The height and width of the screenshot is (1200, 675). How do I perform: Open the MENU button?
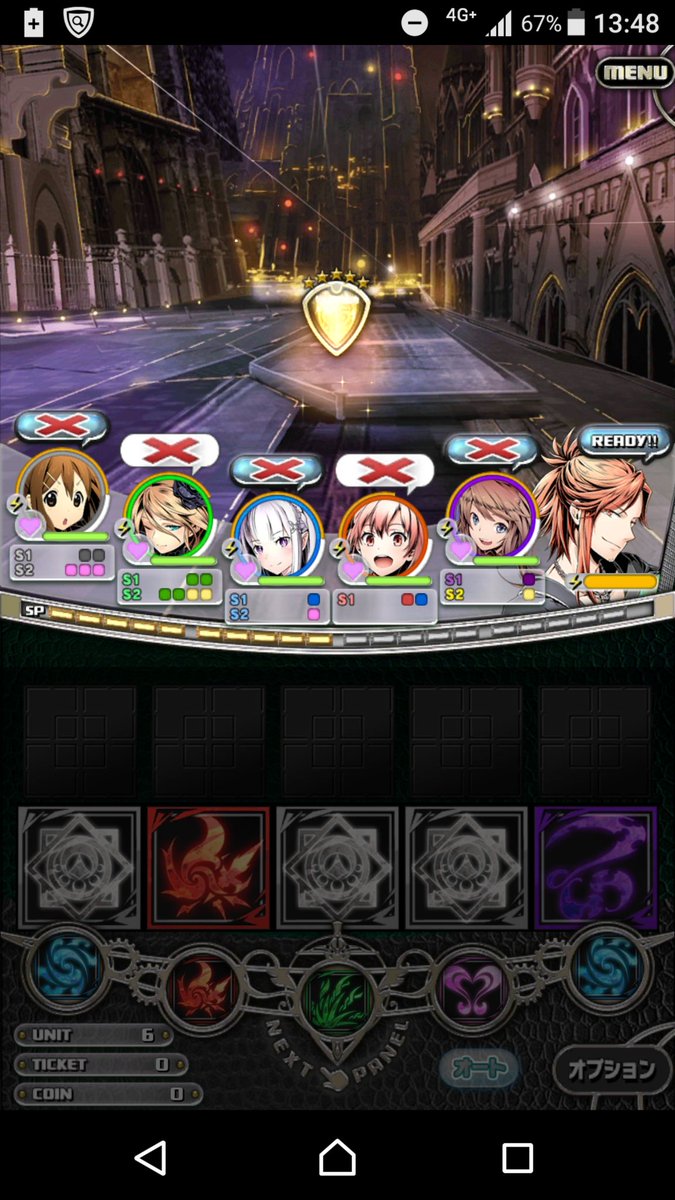pyautogui.click(x=634, y=72)
